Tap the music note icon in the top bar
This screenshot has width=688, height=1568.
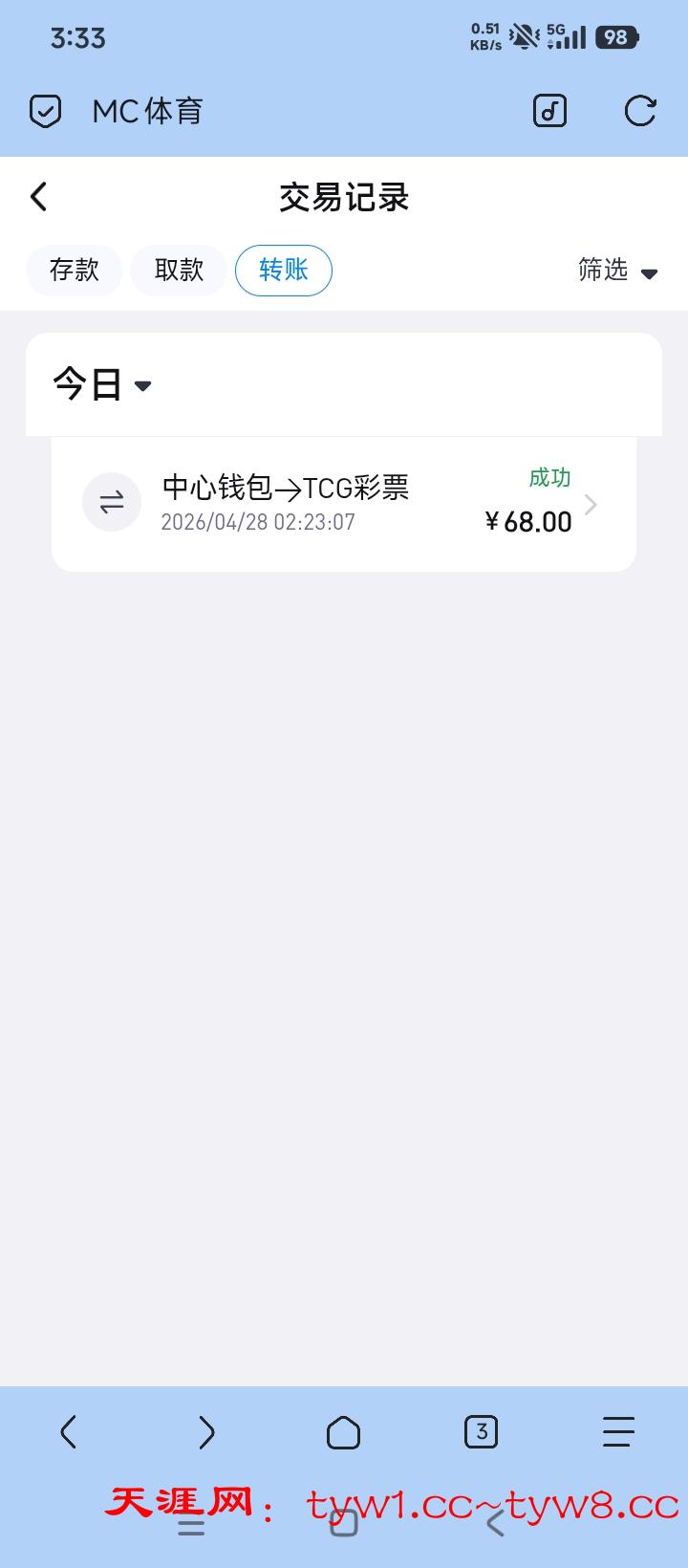click(x=549, y=112)
